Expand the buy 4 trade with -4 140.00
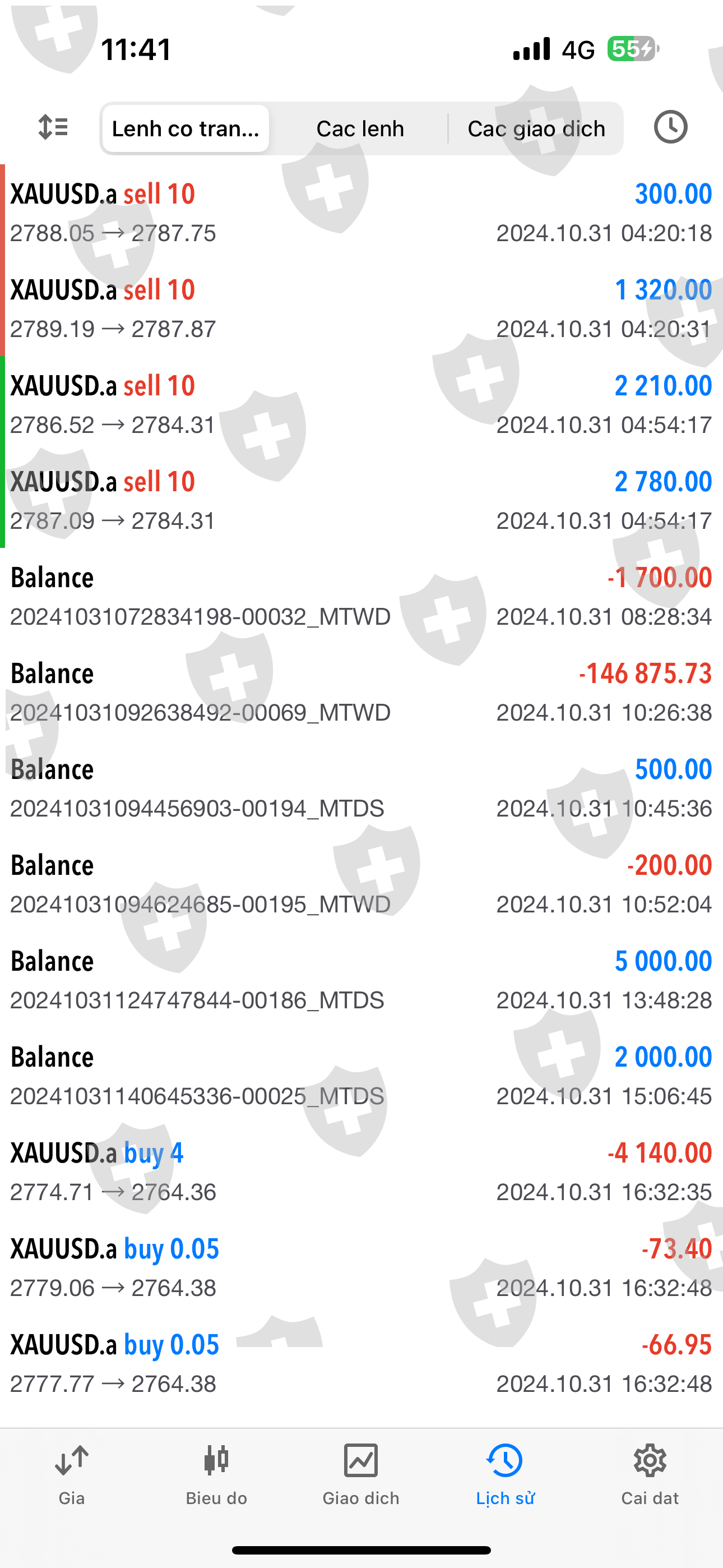Image resolution: width=723 pixels, height=1568 pixels. point(361,1172)
